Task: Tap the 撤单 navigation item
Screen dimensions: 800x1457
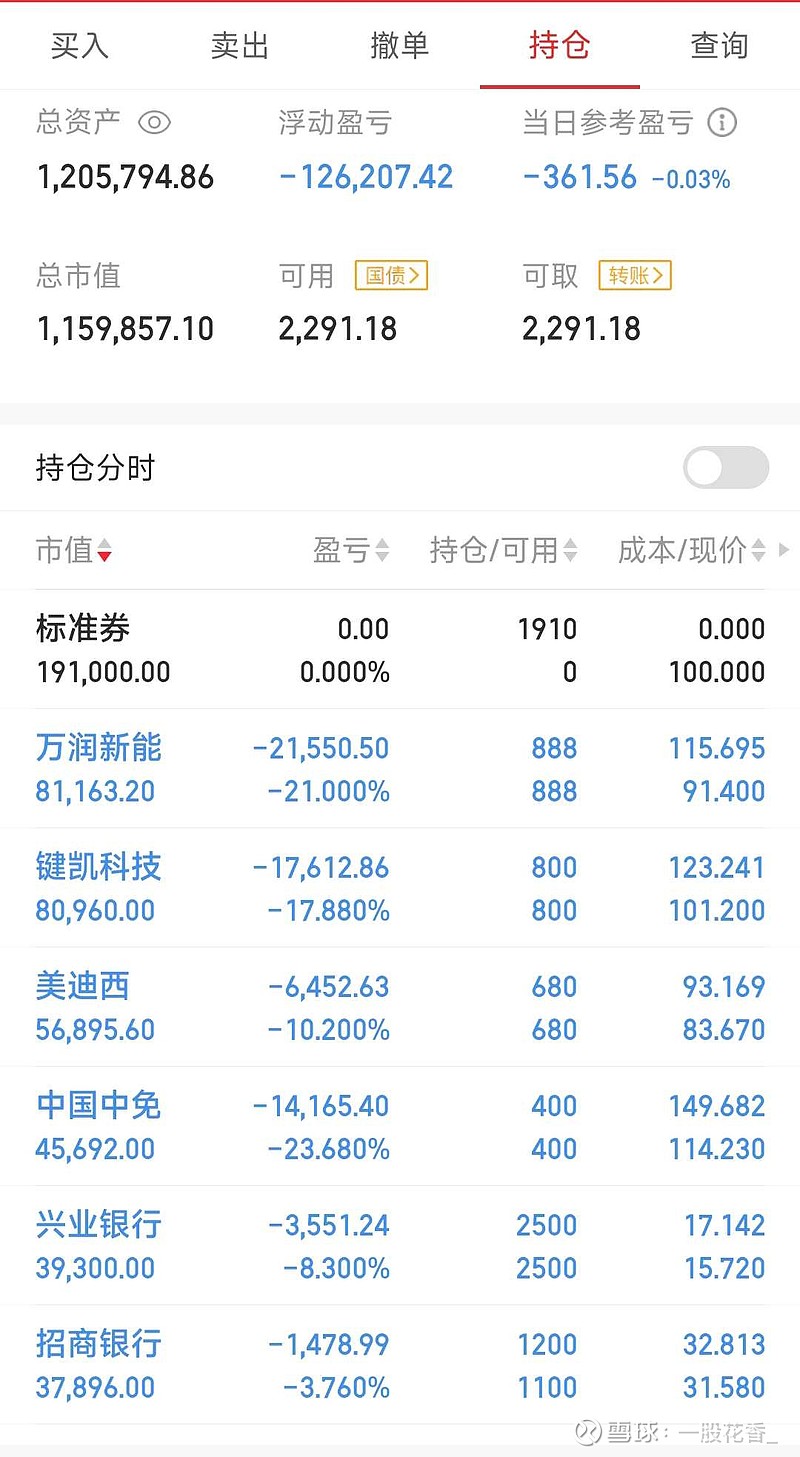Action: [x=400, y=45]
